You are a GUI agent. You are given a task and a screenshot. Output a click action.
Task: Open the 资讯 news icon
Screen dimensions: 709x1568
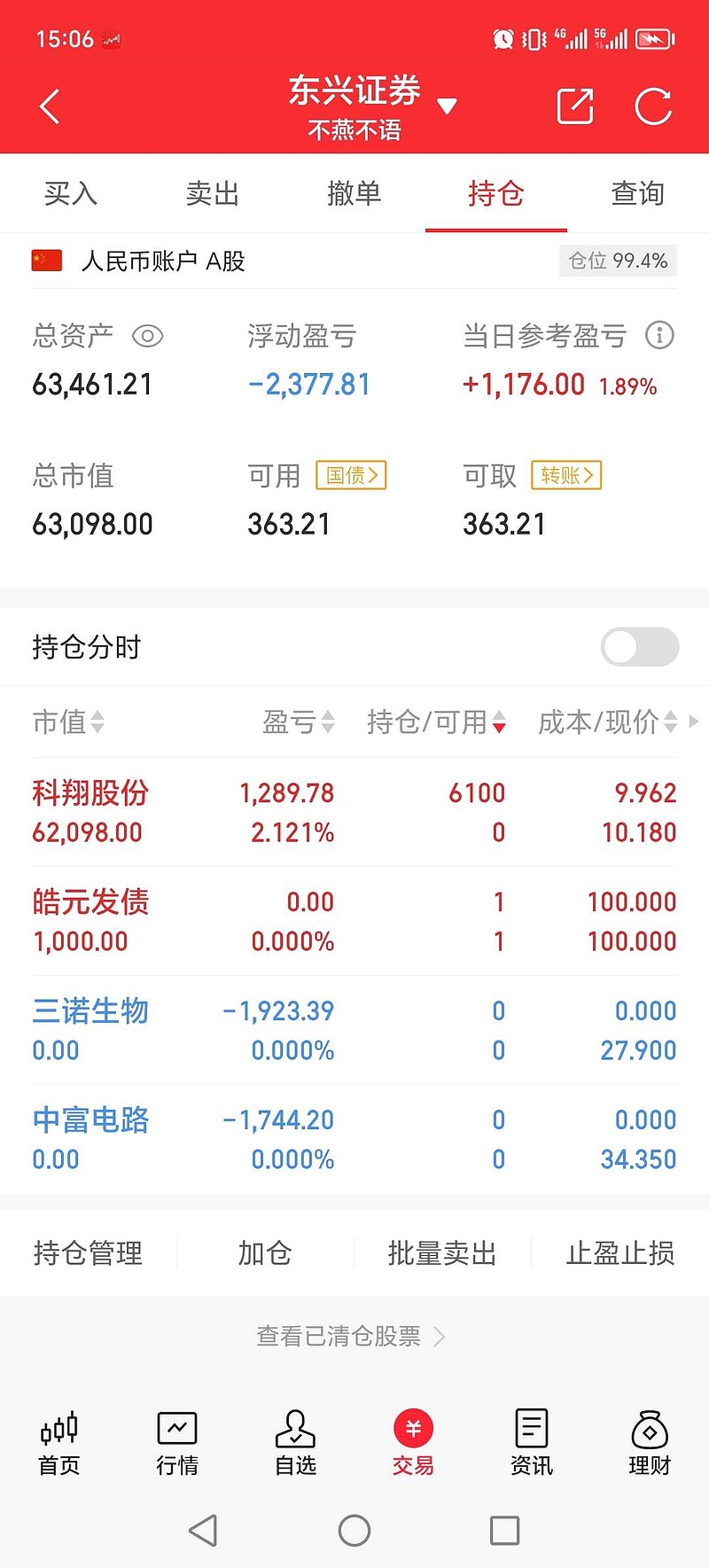tap(531, 1443)
